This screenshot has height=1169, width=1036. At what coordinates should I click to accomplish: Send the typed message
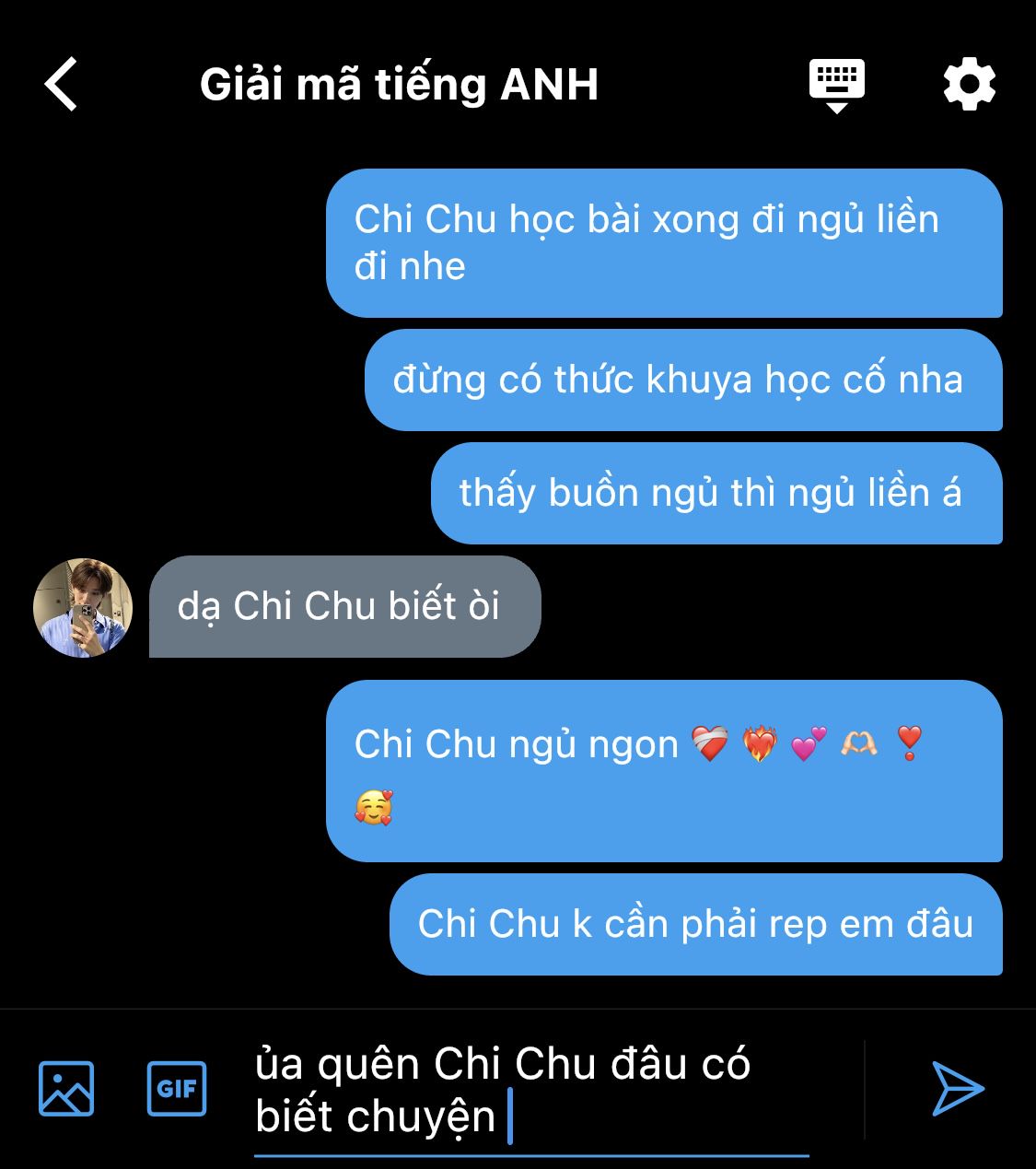[x=958, y=1089]
